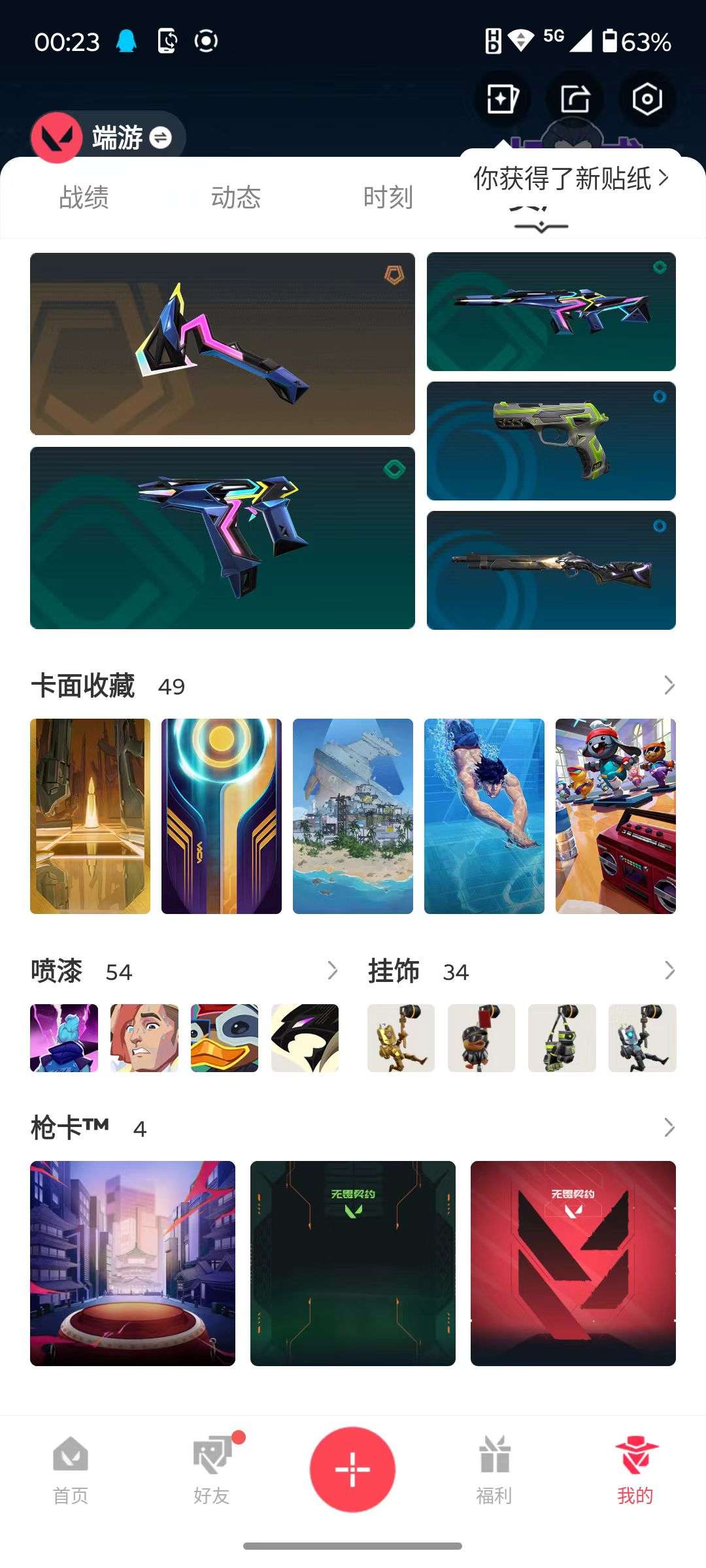Tap the notification bell icon in status bar

pos(126,41)
